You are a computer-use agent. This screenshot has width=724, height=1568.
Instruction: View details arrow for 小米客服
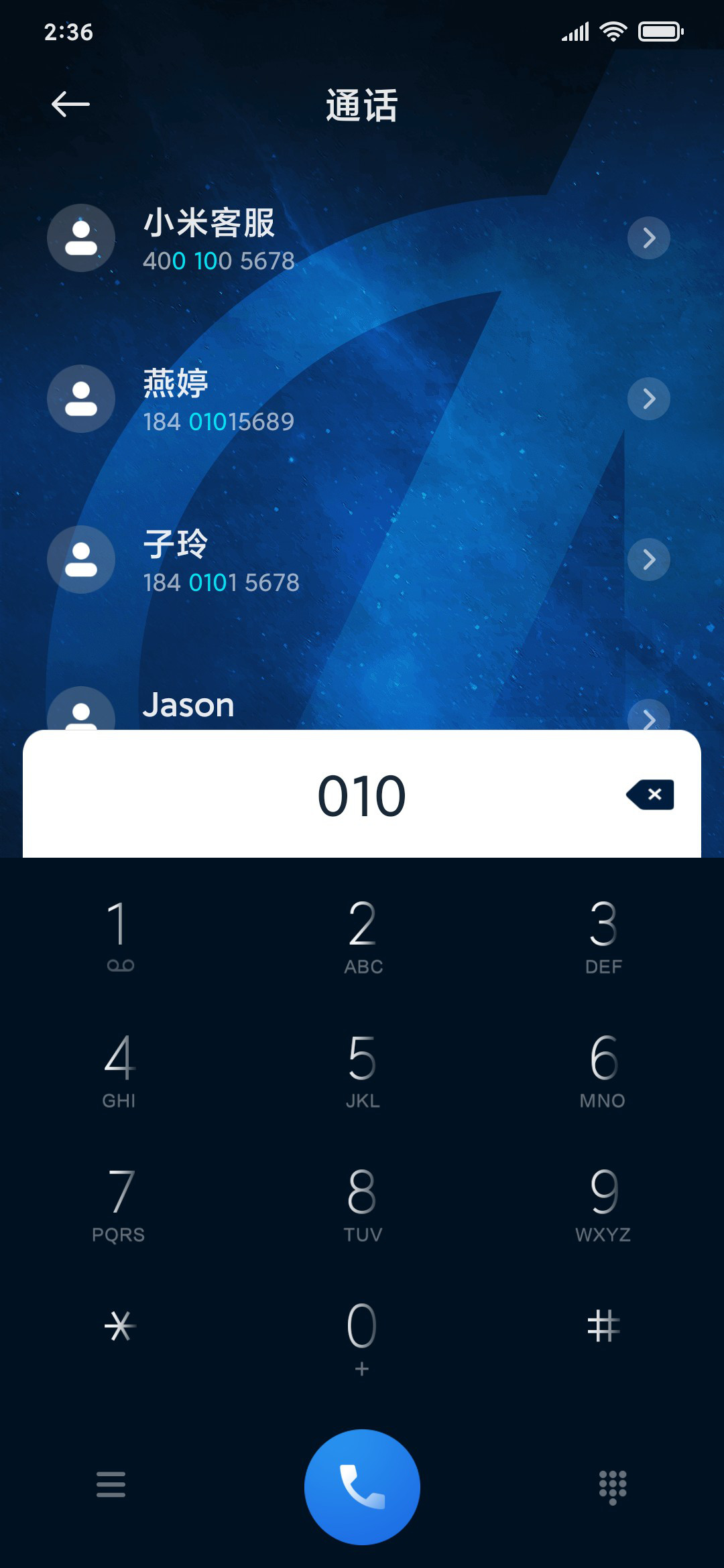pyautogui.click(x=648, y=238)
